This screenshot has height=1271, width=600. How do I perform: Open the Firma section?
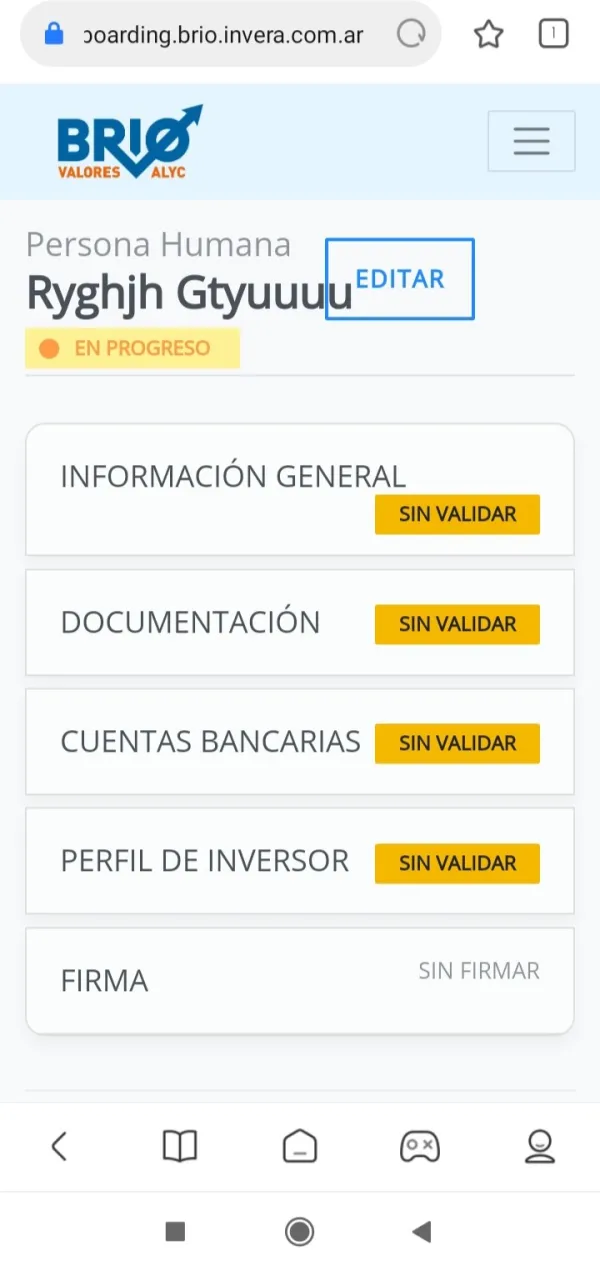coord(300,981)
